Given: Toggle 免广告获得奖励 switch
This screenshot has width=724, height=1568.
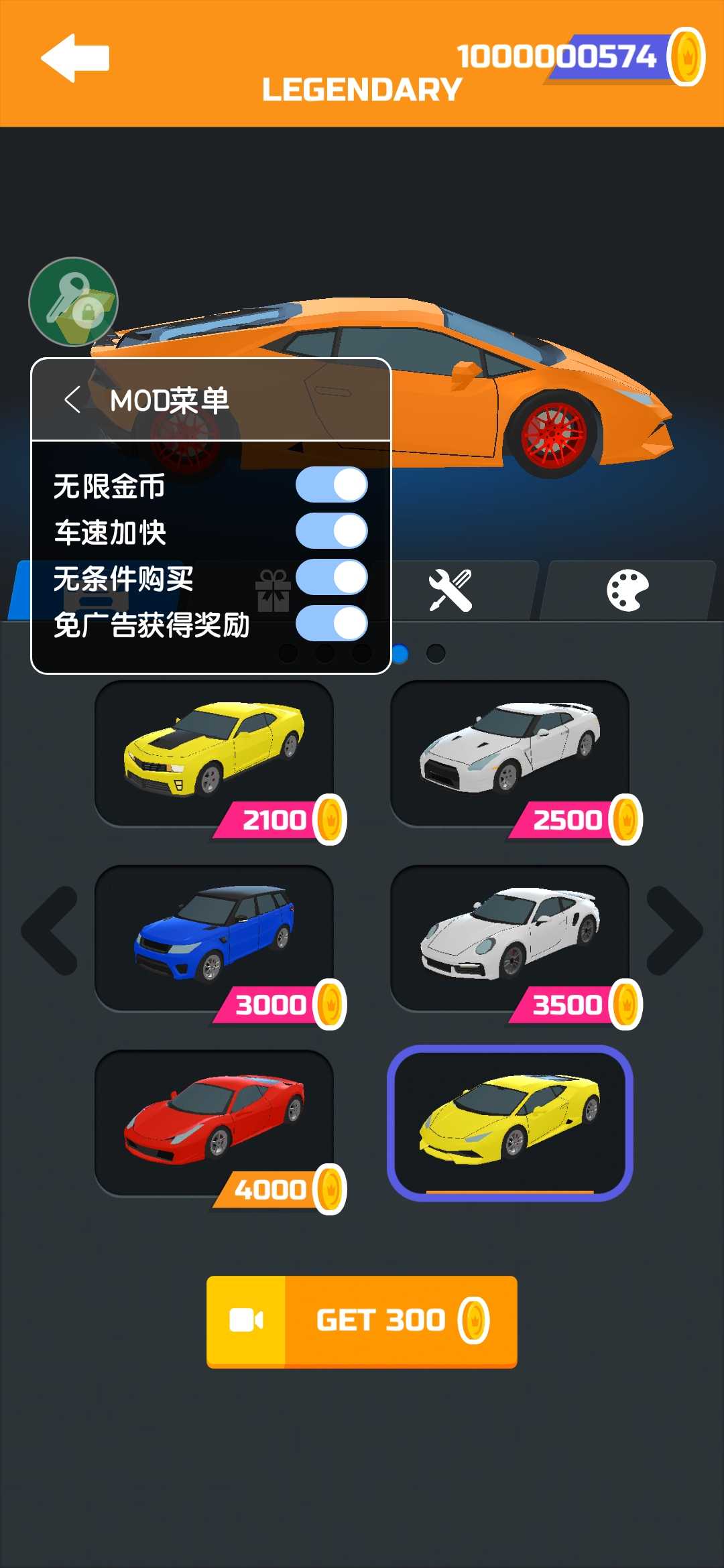Looking at the screenshot, I should click(x=331, y=623).
